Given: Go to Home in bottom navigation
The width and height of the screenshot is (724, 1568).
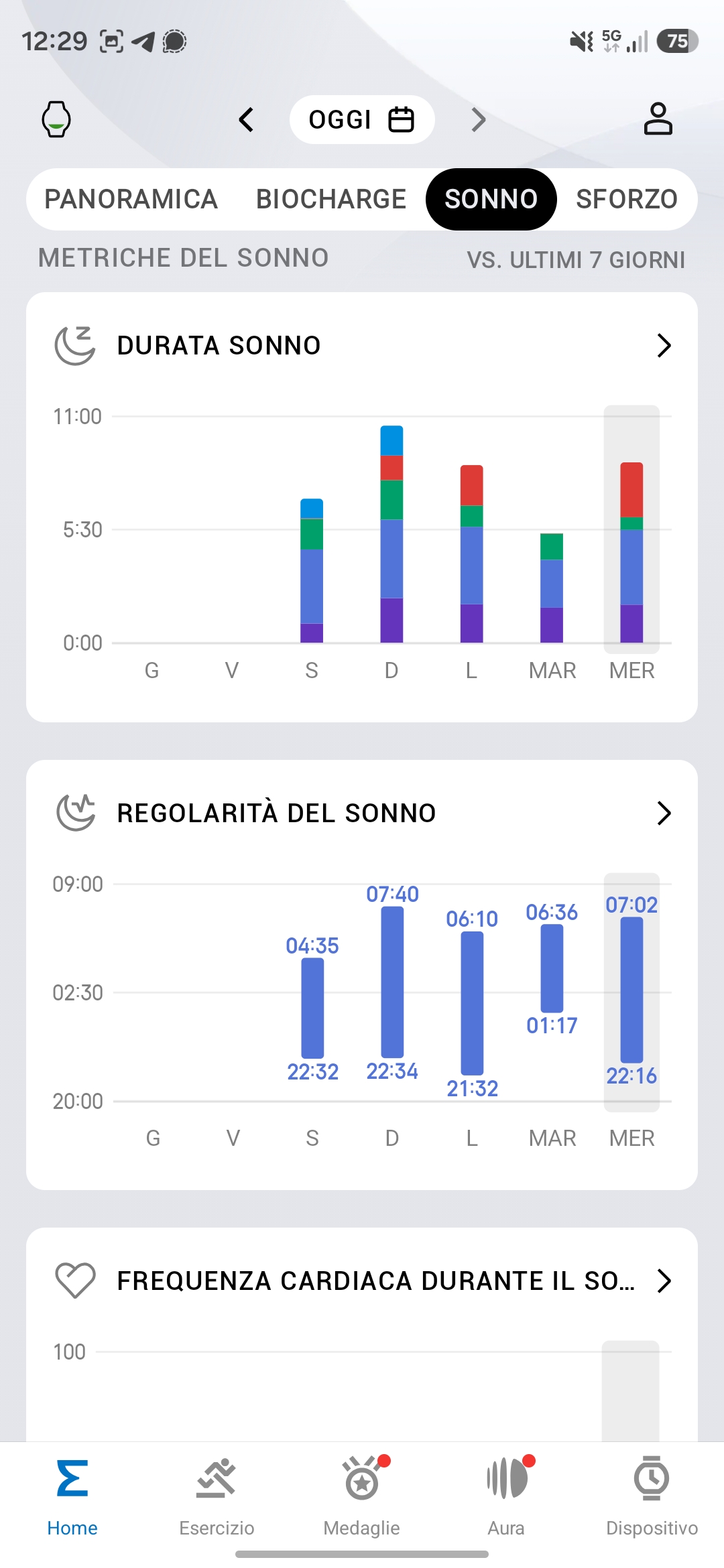Looking at the screenshot, I should click(72, 1498).
